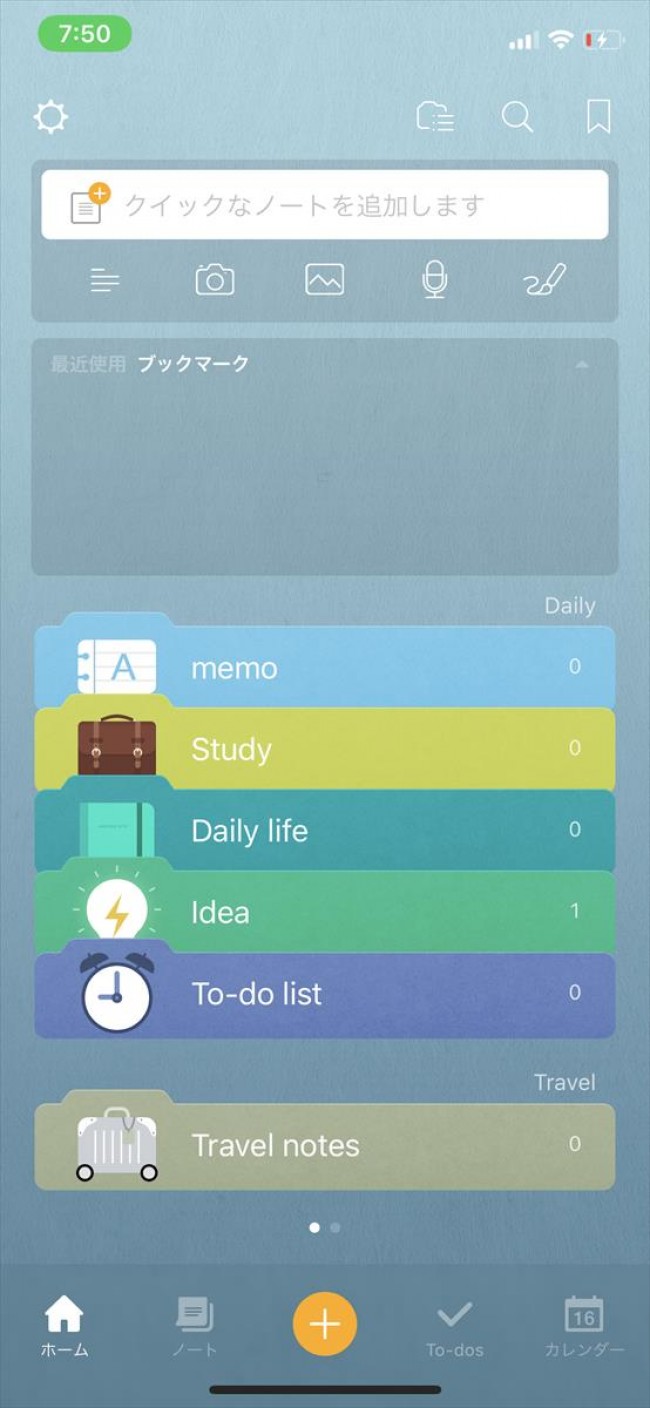Open the memo folder
This screenshot has width=650, height=1408.
point(324,668)
